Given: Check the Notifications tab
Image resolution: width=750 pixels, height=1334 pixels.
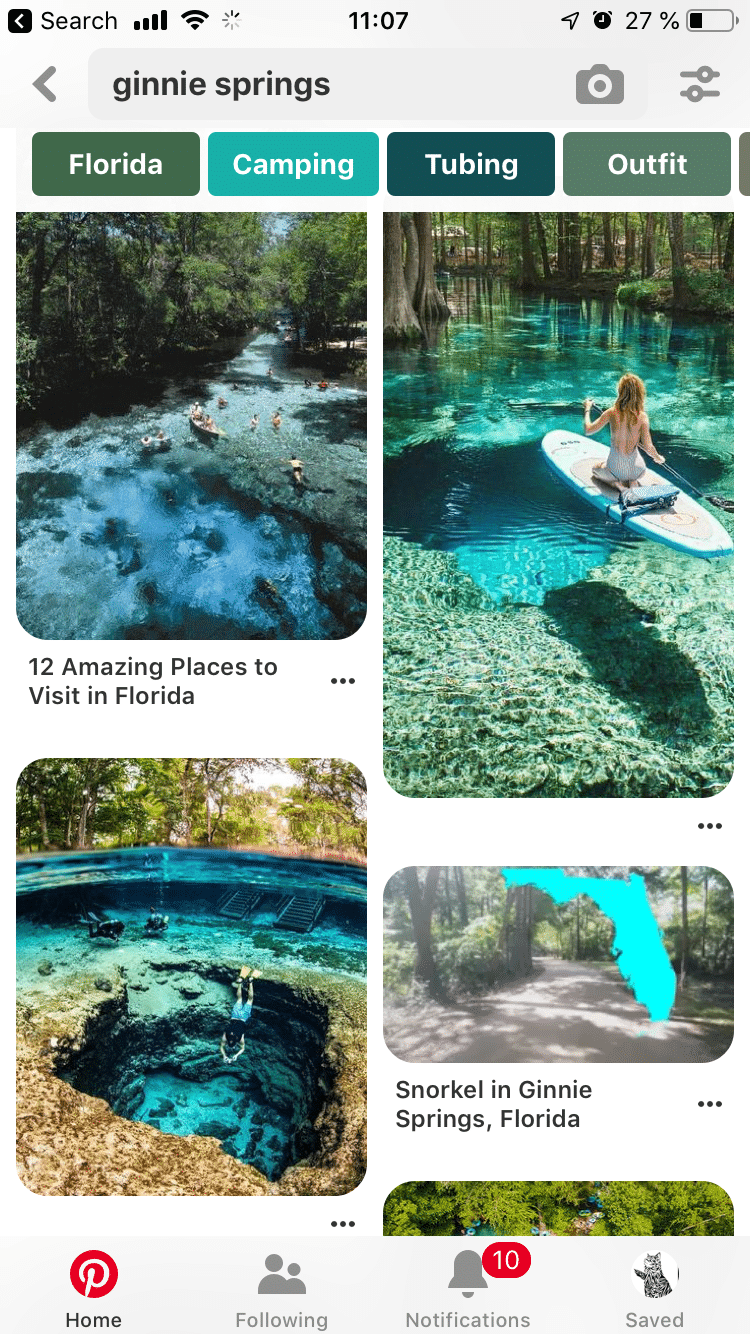Looking at the screenshot, I should [x=468, y=1288].
